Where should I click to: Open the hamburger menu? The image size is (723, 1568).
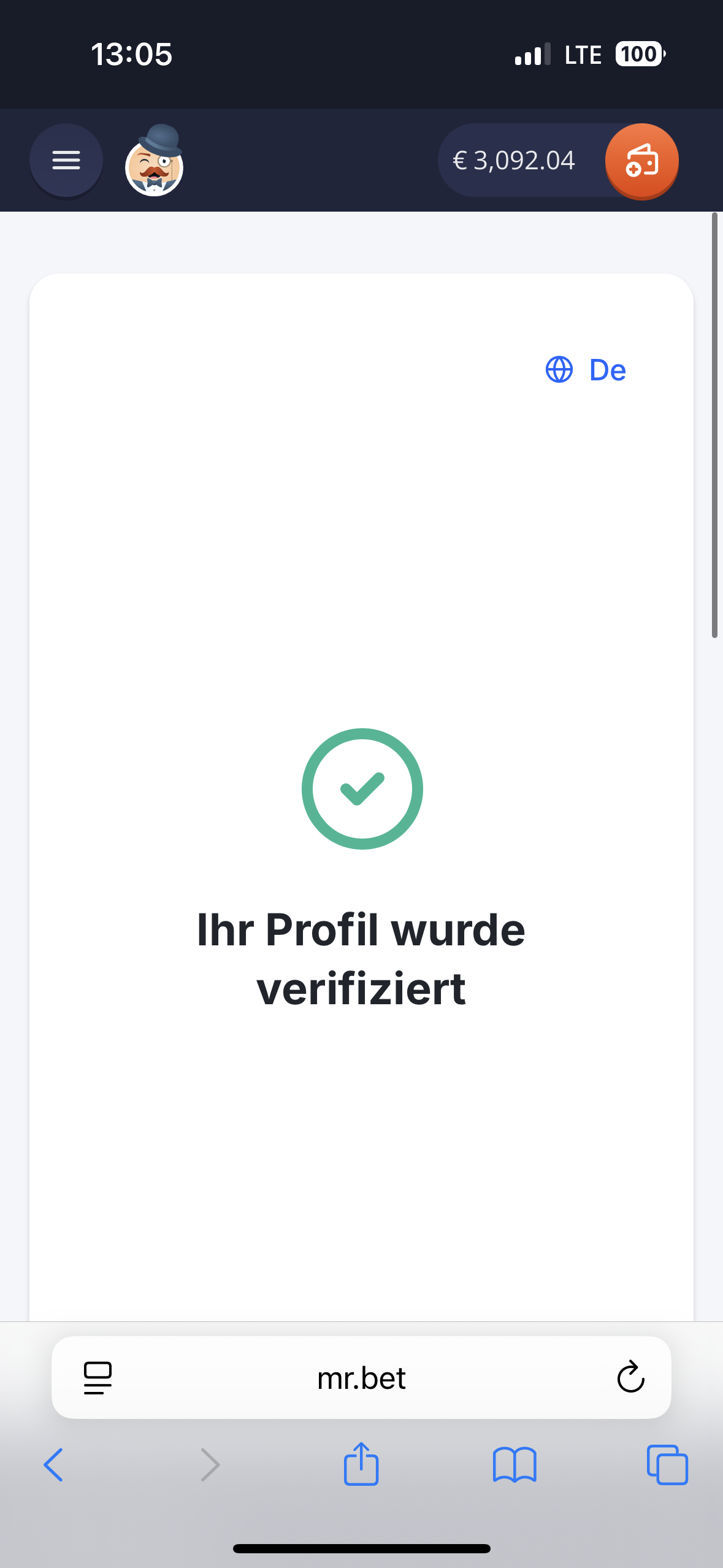[x=66, y=161]
